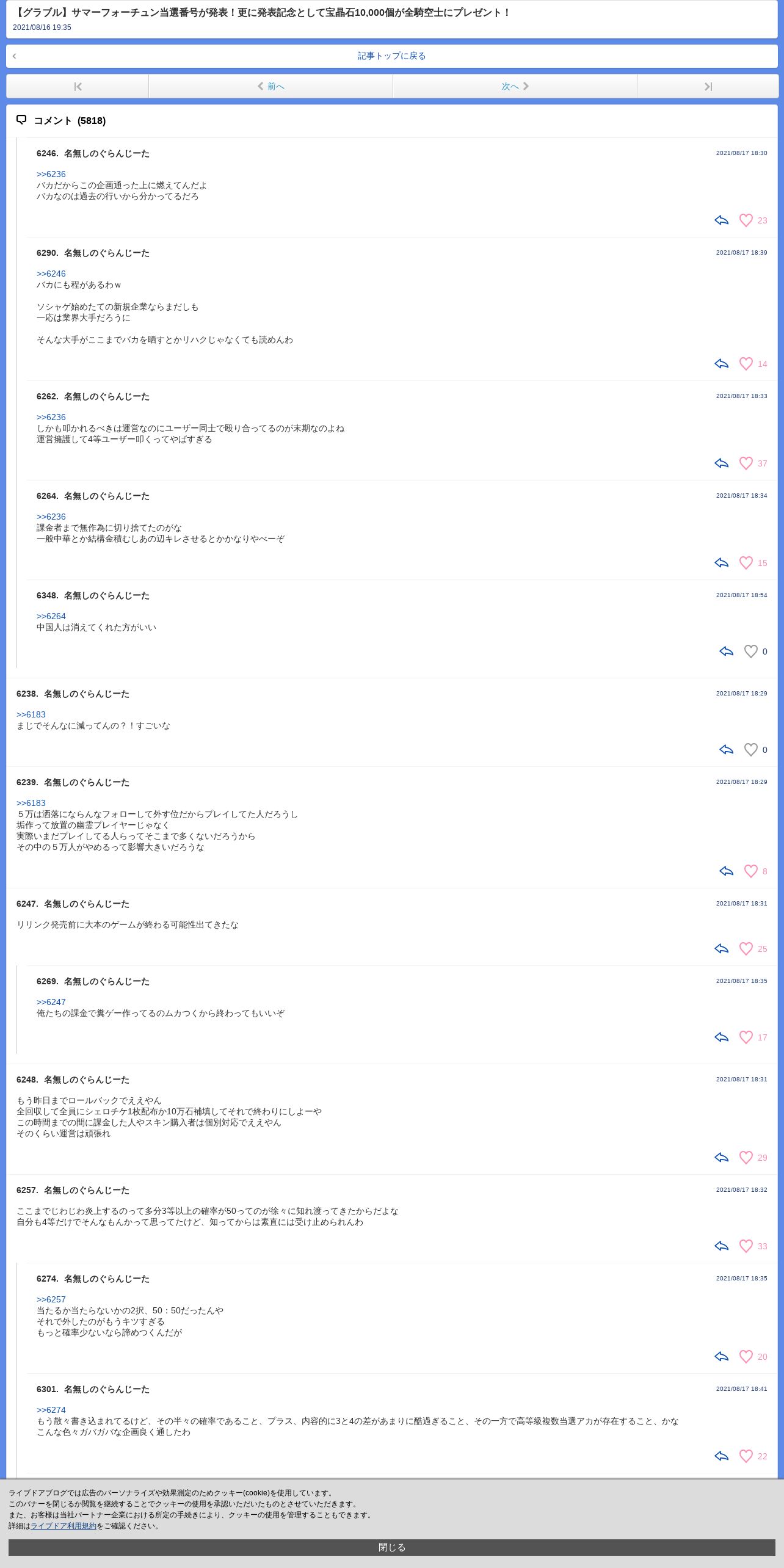
Task: Like comment 6348
Action: (751, 652)
